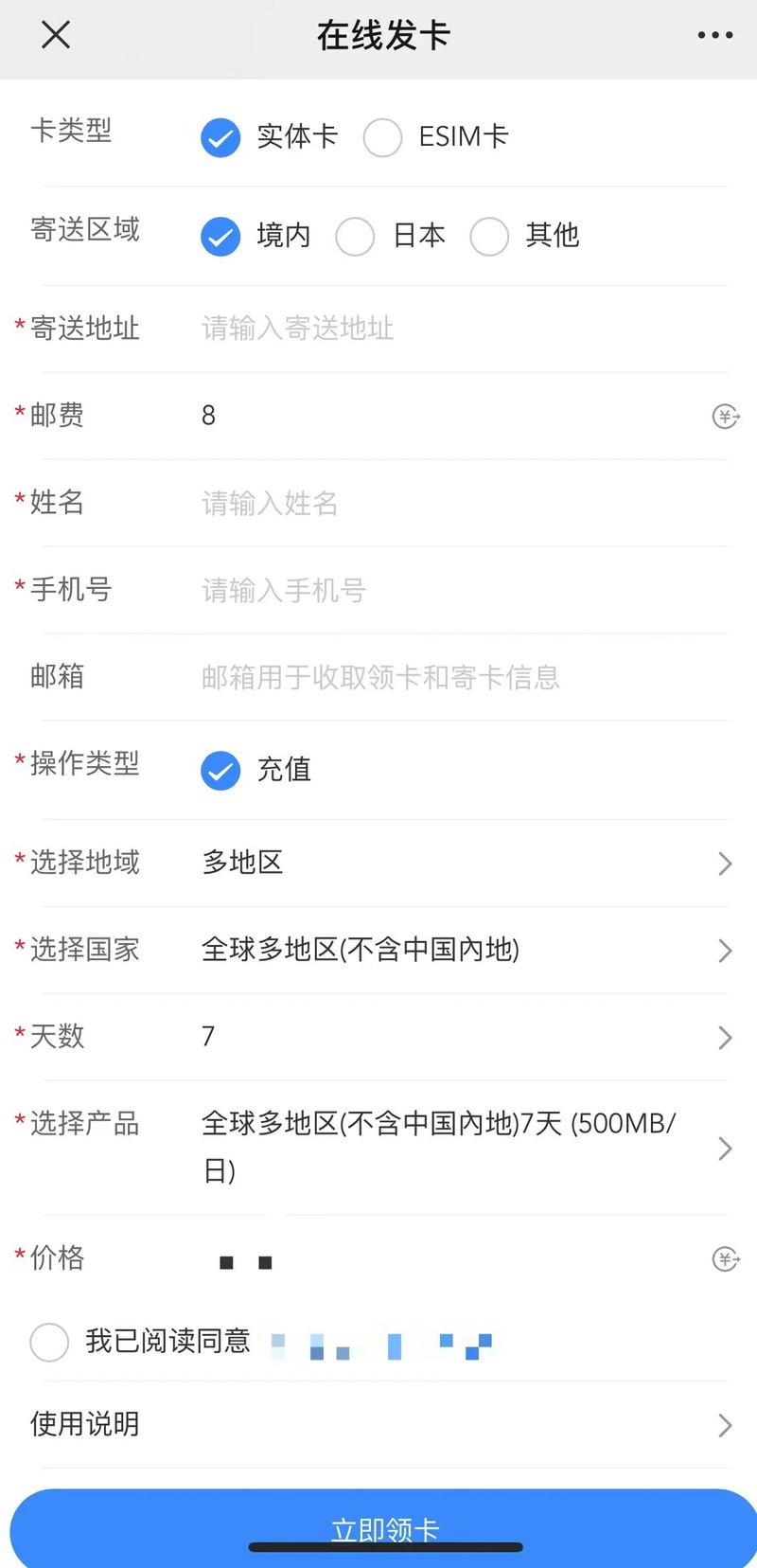This screenshot has width=757, height=1568.
Task: Change the 天数 value of 7
Action: click(x=378, y=1037)
